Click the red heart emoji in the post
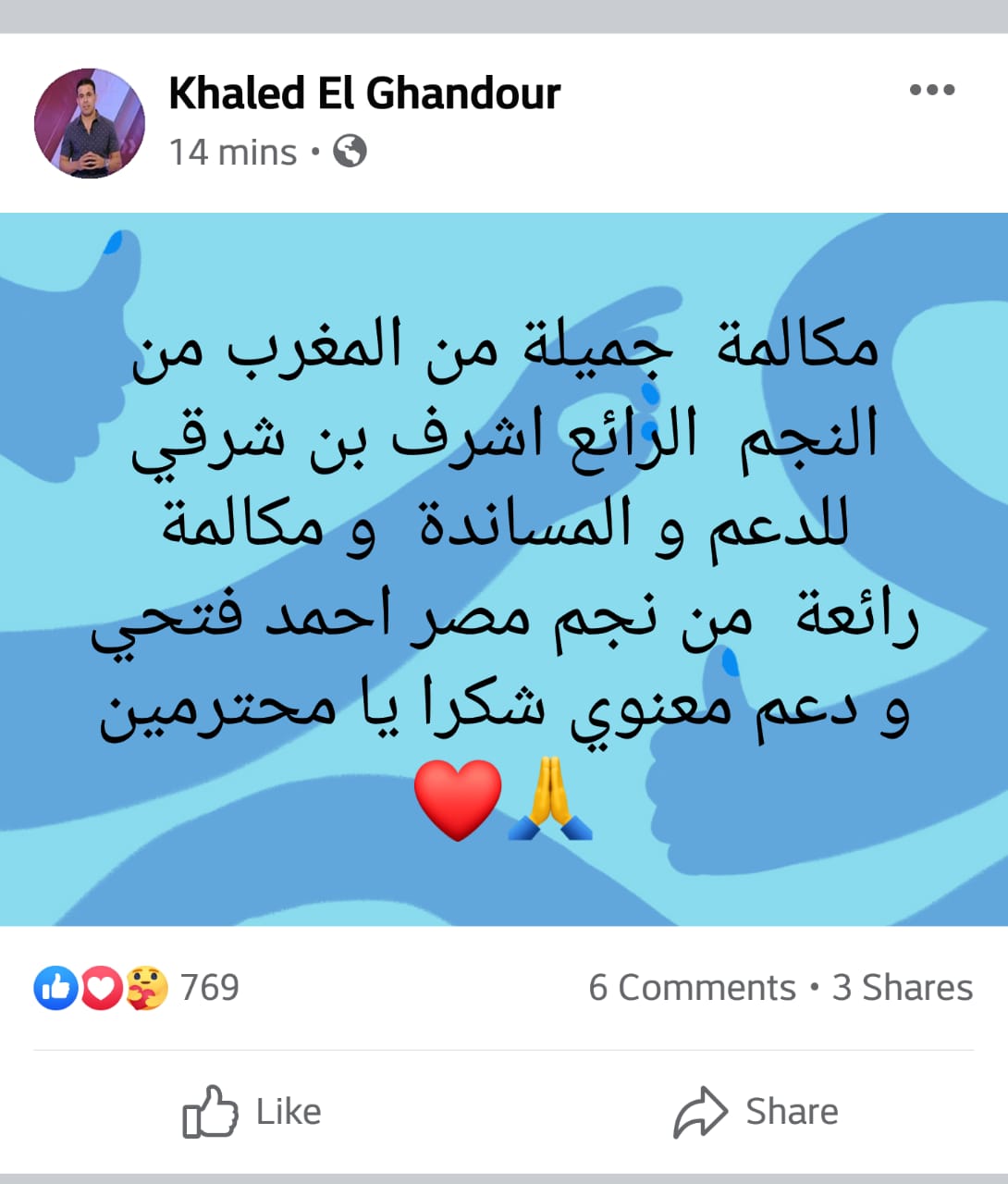1008x1184 pixels. pyautogui.click(x=459, y=802)
